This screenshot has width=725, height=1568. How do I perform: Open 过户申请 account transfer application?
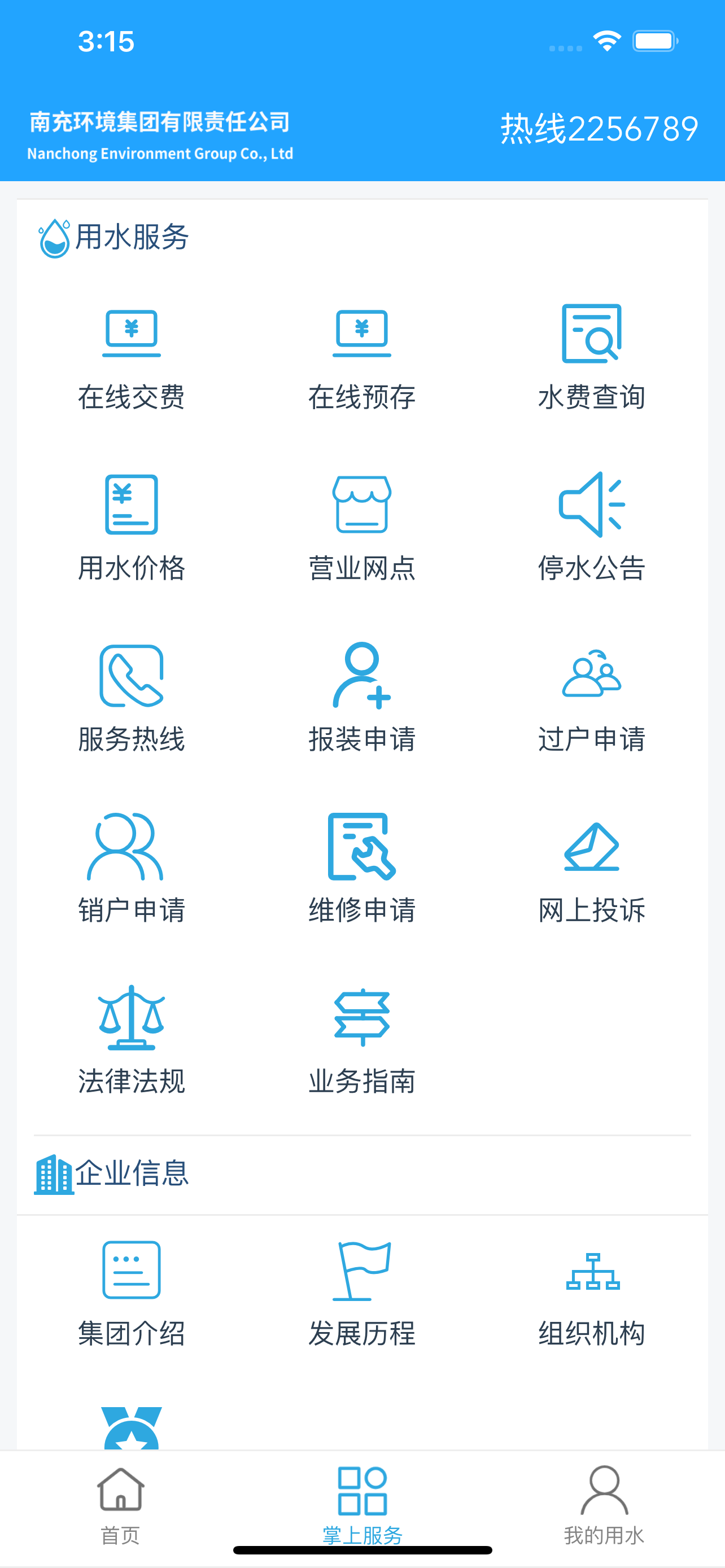pyautogui.click(x=592, y=699)
